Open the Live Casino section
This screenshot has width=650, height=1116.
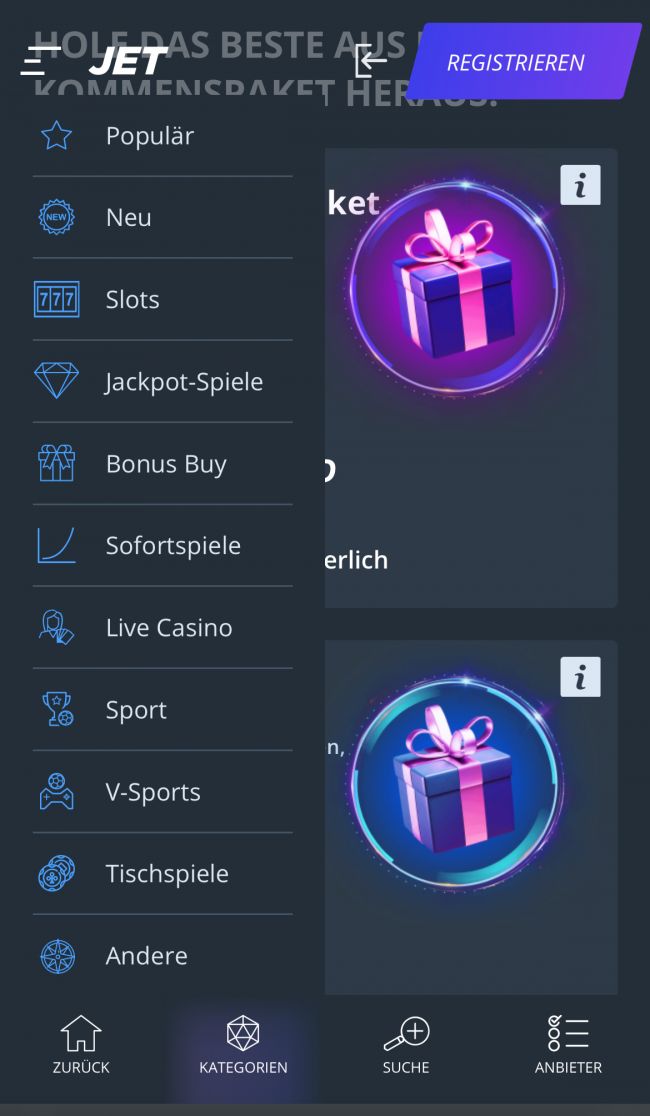(169, 628)
